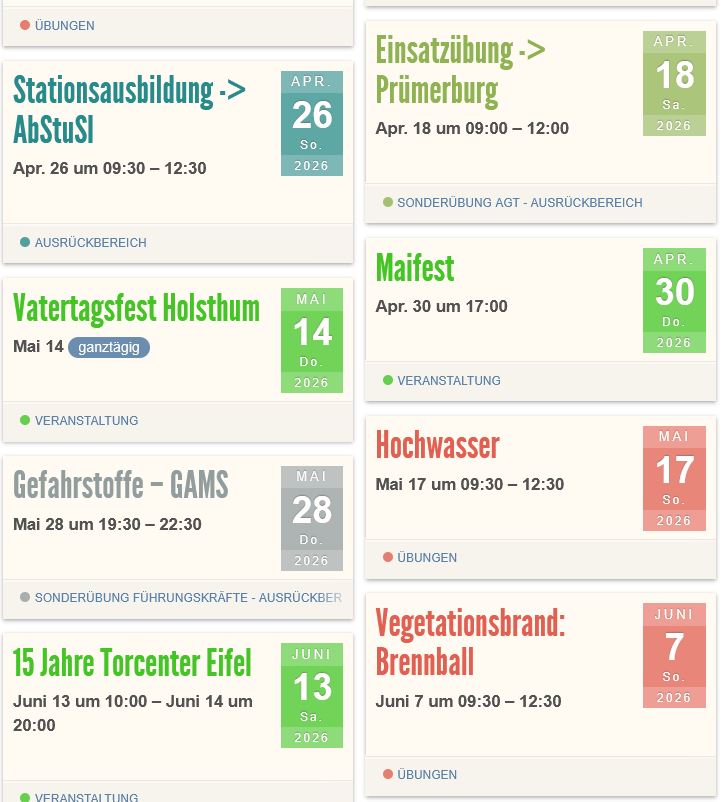Screen dimensions: 725x802
Task: Open the 15 Jahre Torcenter Eifel event
Action: pyautogui.click(x=132, y=663)
